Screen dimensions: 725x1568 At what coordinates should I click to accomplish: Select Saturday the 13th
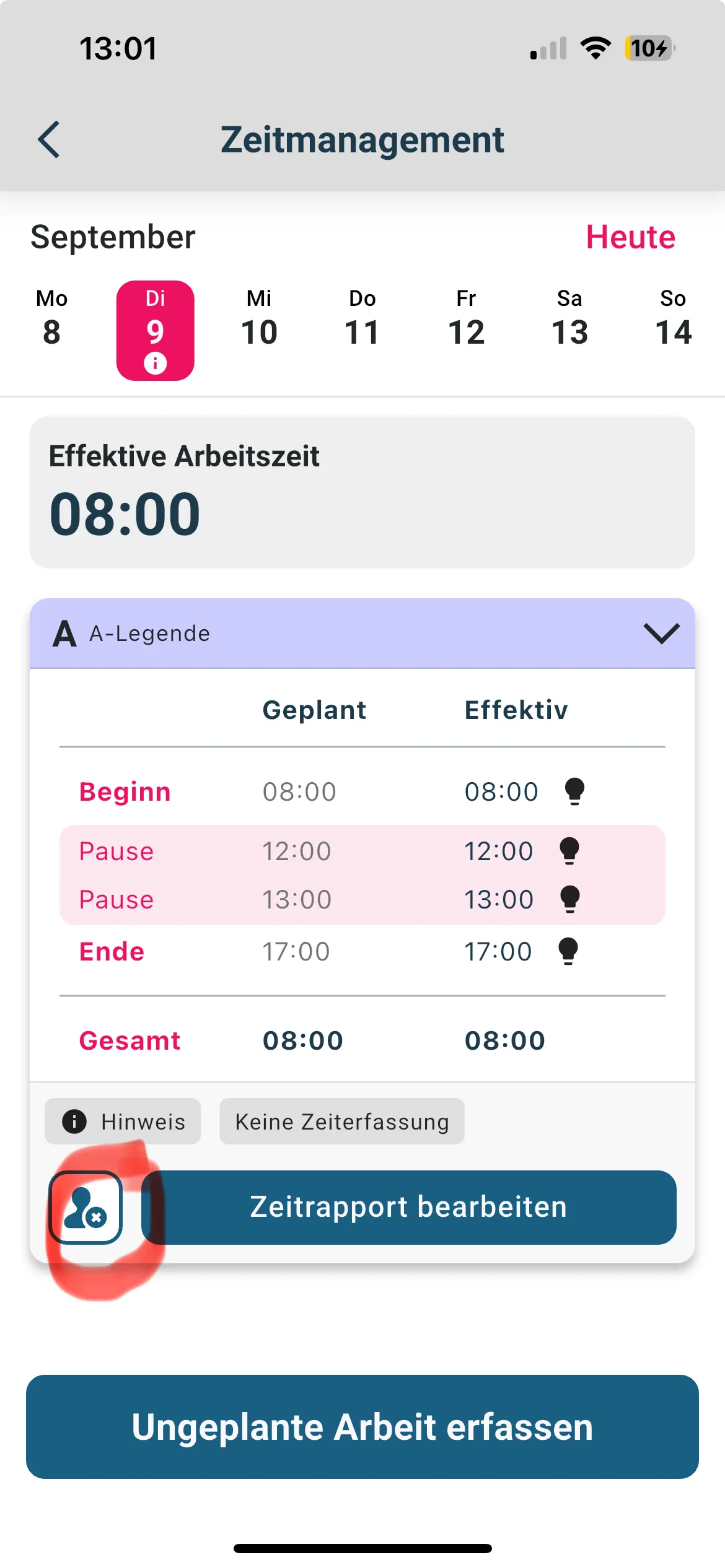tap(569, 318)
